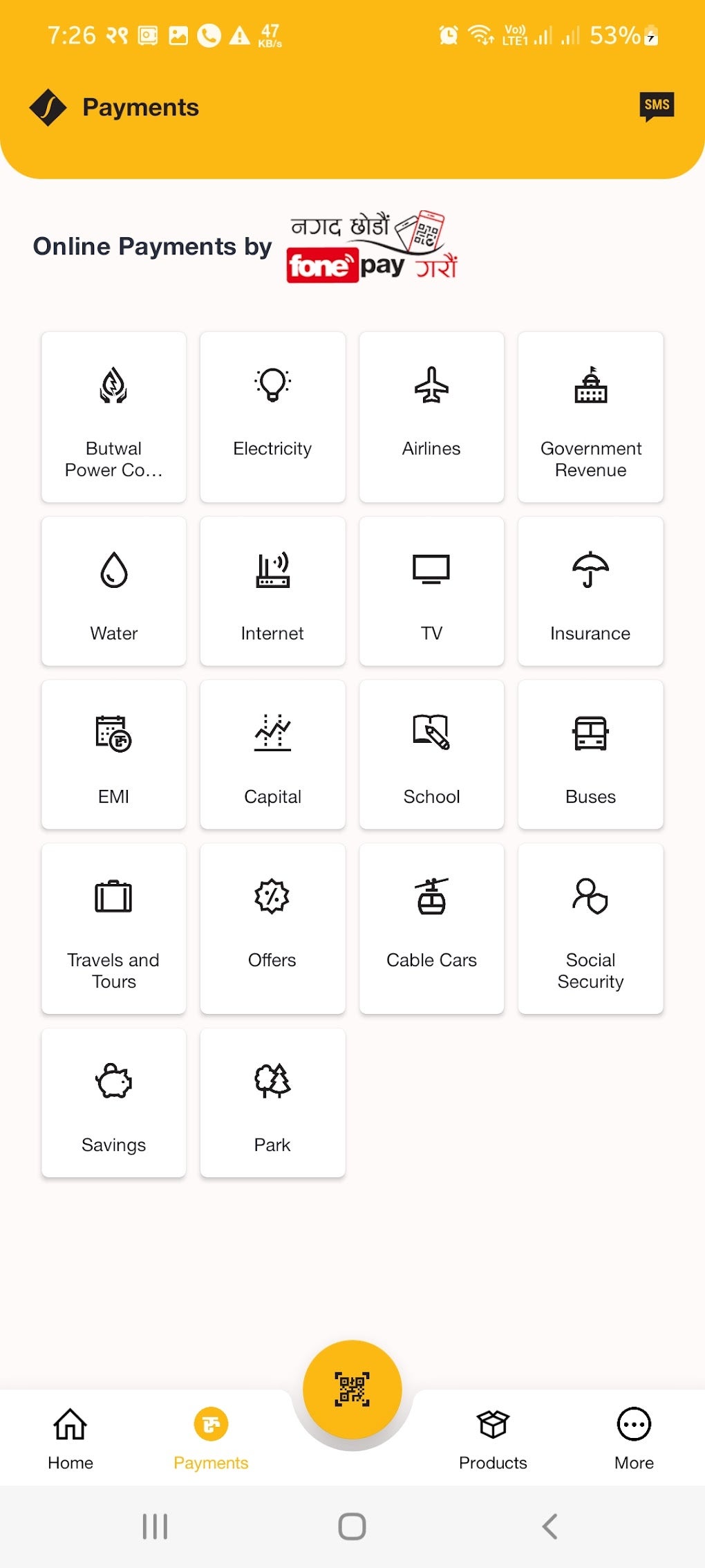Open the QR scan button
Screen dimensions: 705x1568
coord(352,1389)
